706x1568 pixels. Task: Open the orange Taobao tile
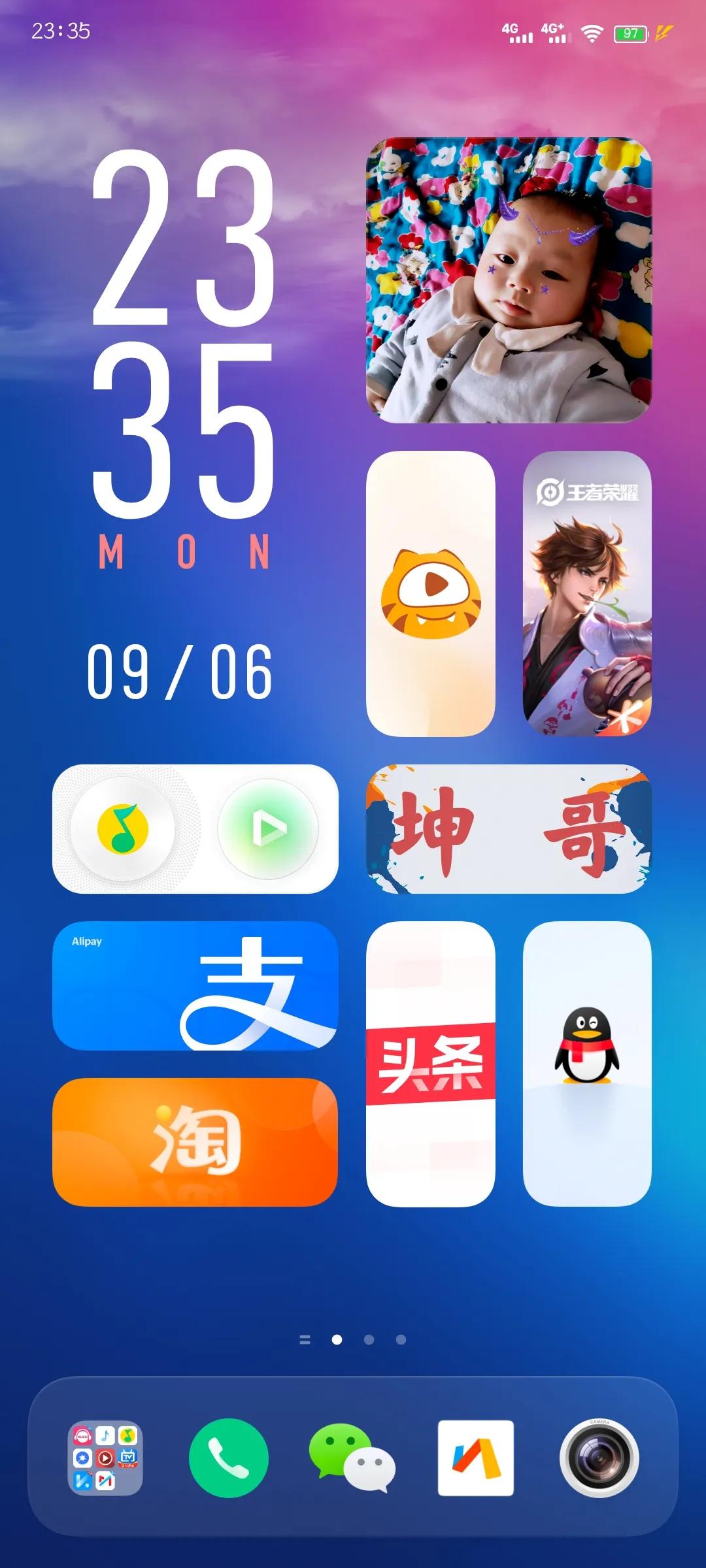[x=195, y=1142]
